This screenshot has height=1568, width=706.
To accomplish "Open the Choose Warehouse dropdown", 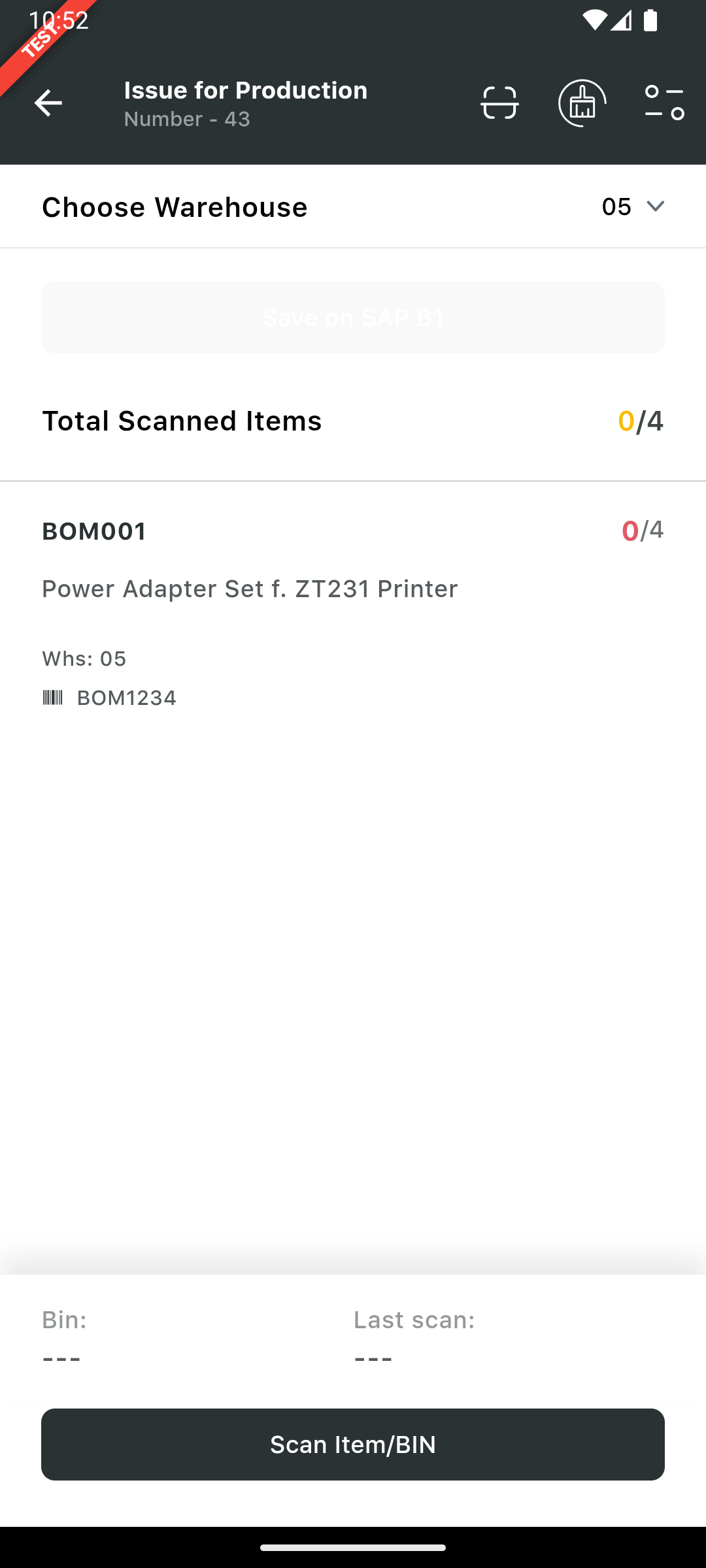I will tap(175, 206).
